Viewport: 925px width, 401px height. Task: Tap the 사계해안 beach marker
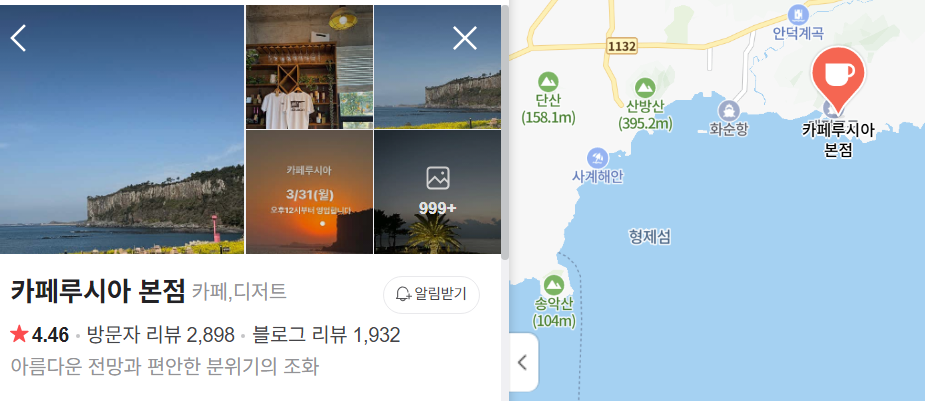598,158
